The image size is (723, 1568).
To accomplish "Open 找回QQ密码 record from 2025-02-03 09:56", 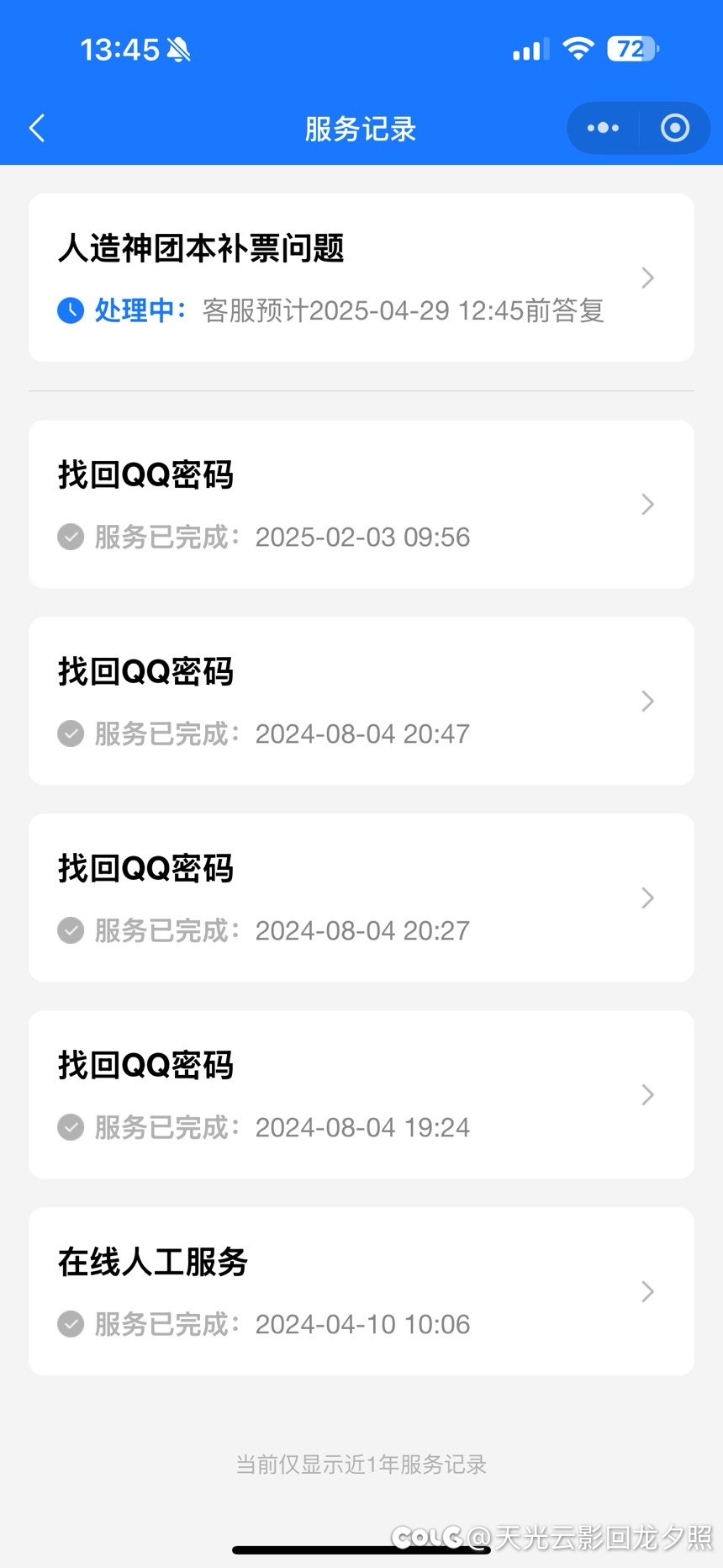I will pyautogui.click(x=361, y=504).
